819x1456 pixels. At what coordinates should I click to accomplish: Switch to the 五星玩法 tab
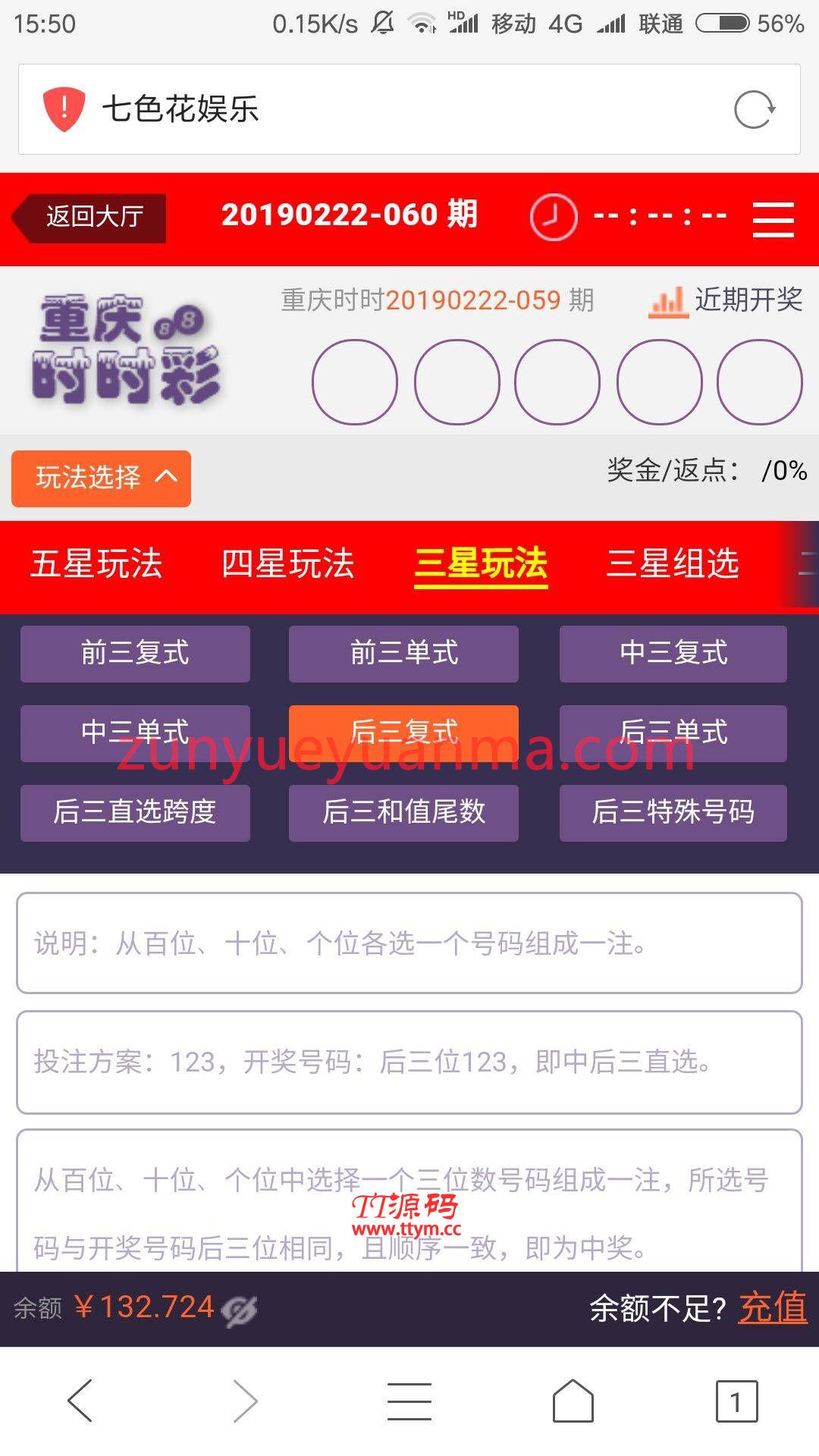pos(96,564)
